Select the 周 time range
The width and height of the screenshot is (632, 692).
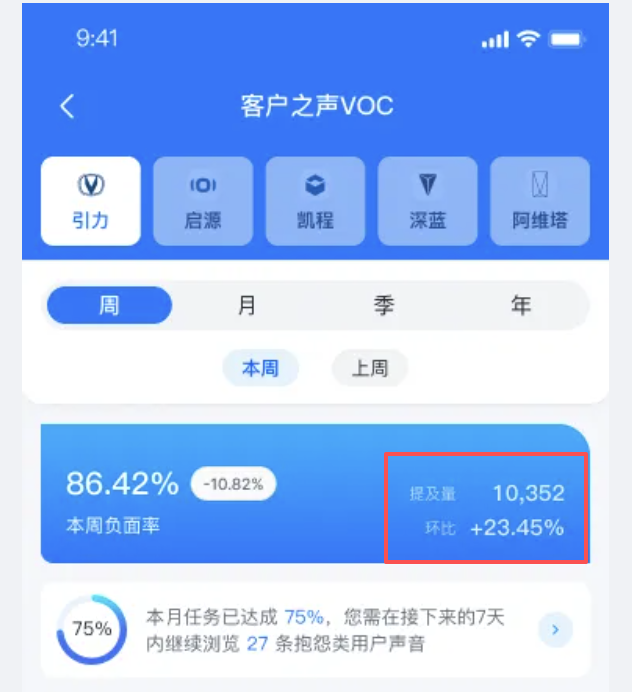(109, 306)
